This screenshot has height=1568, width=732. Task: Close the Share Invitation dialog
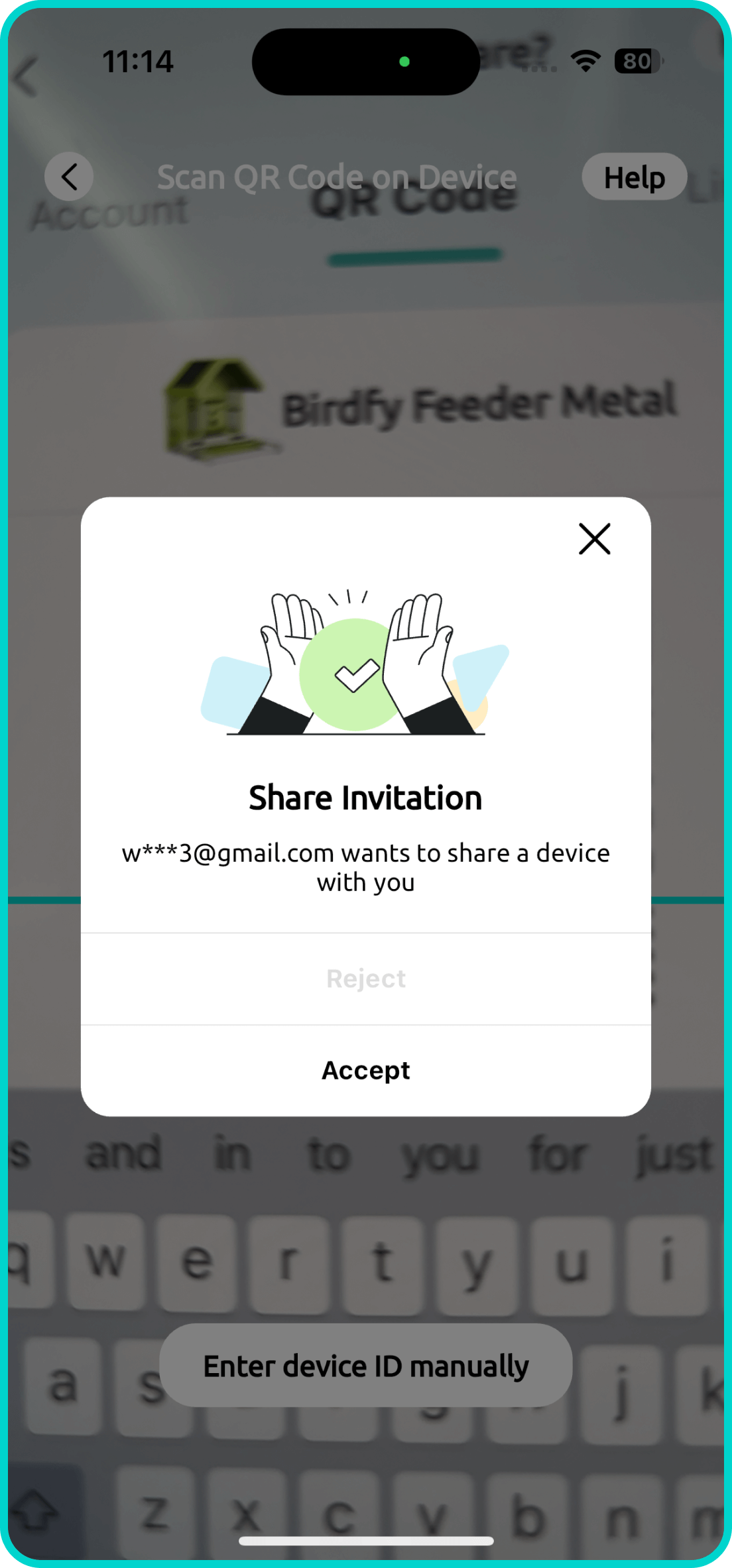pos(594,538)
